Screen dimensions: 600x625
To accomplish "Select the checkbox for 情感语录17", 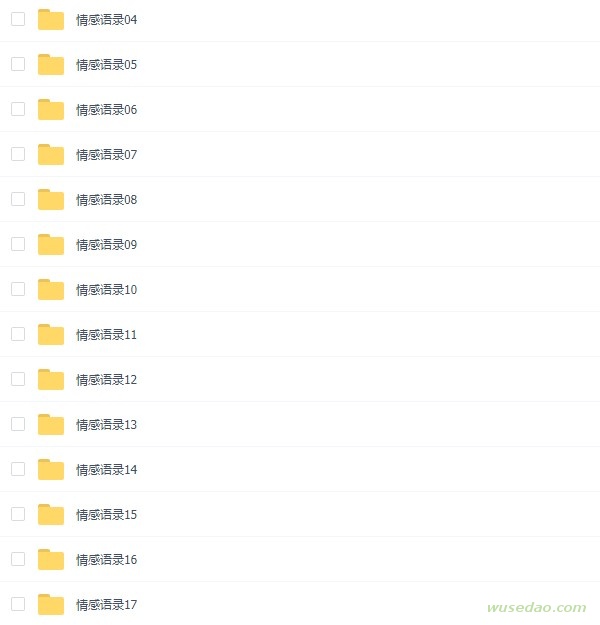I will pyautogui.click(x=18, y=604).
